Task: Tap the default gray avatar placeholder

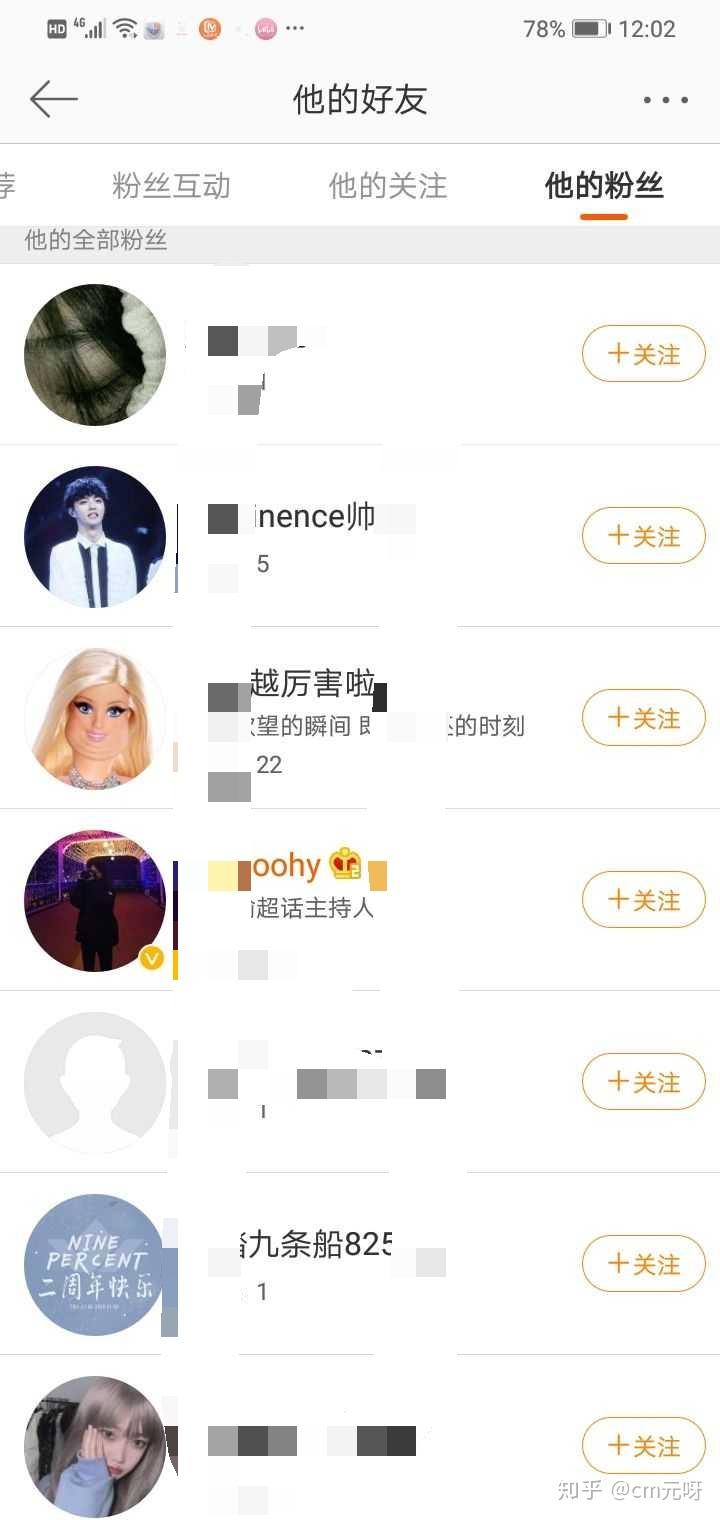Action: pos(95,1082)
